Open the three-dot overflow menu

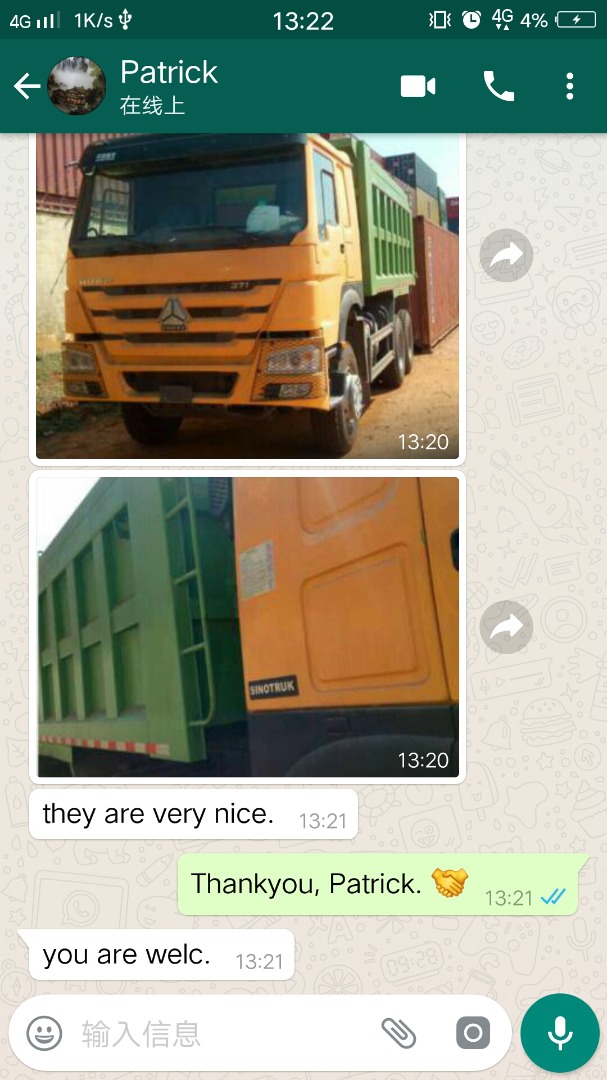(569, 87)
